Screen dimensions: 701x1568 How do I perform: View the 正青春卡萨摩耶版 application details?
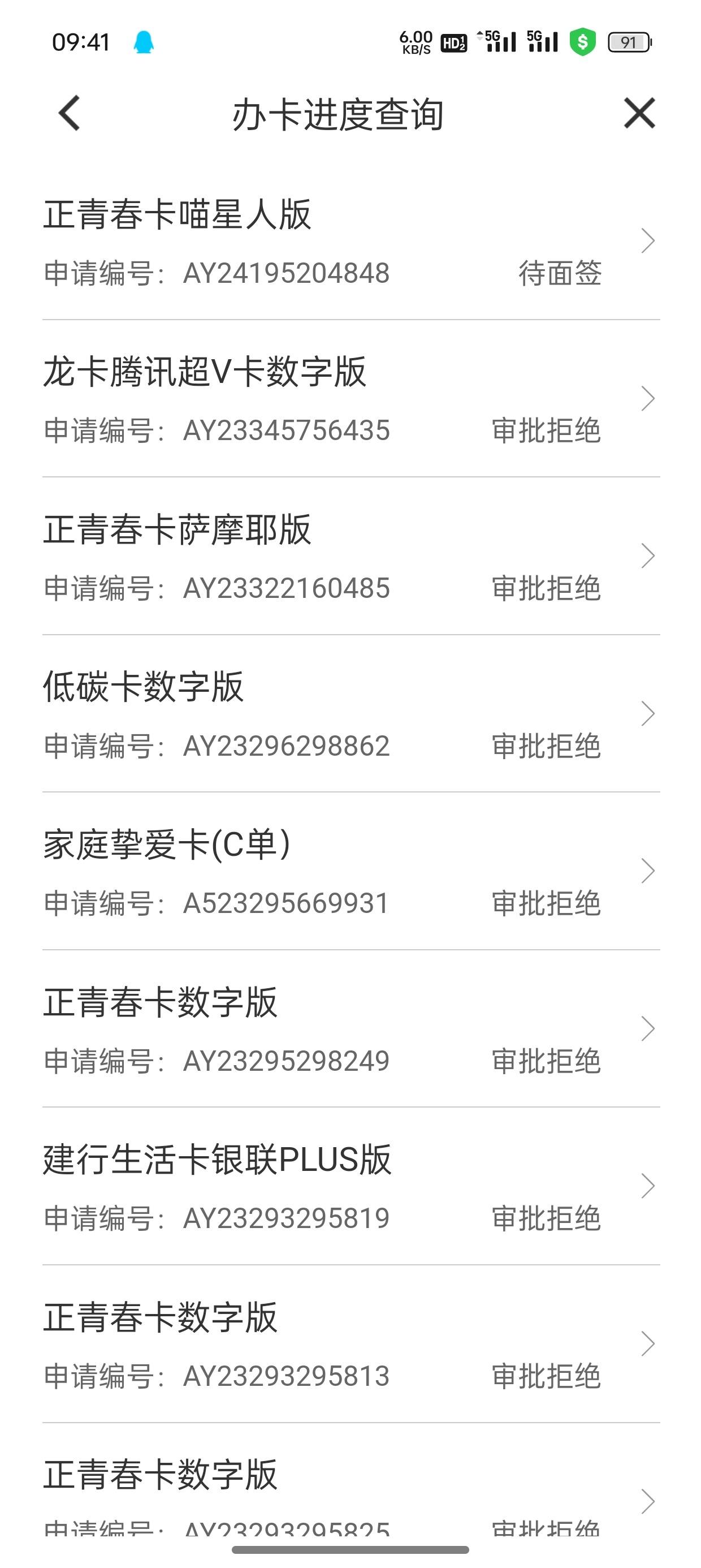point(351,557)
